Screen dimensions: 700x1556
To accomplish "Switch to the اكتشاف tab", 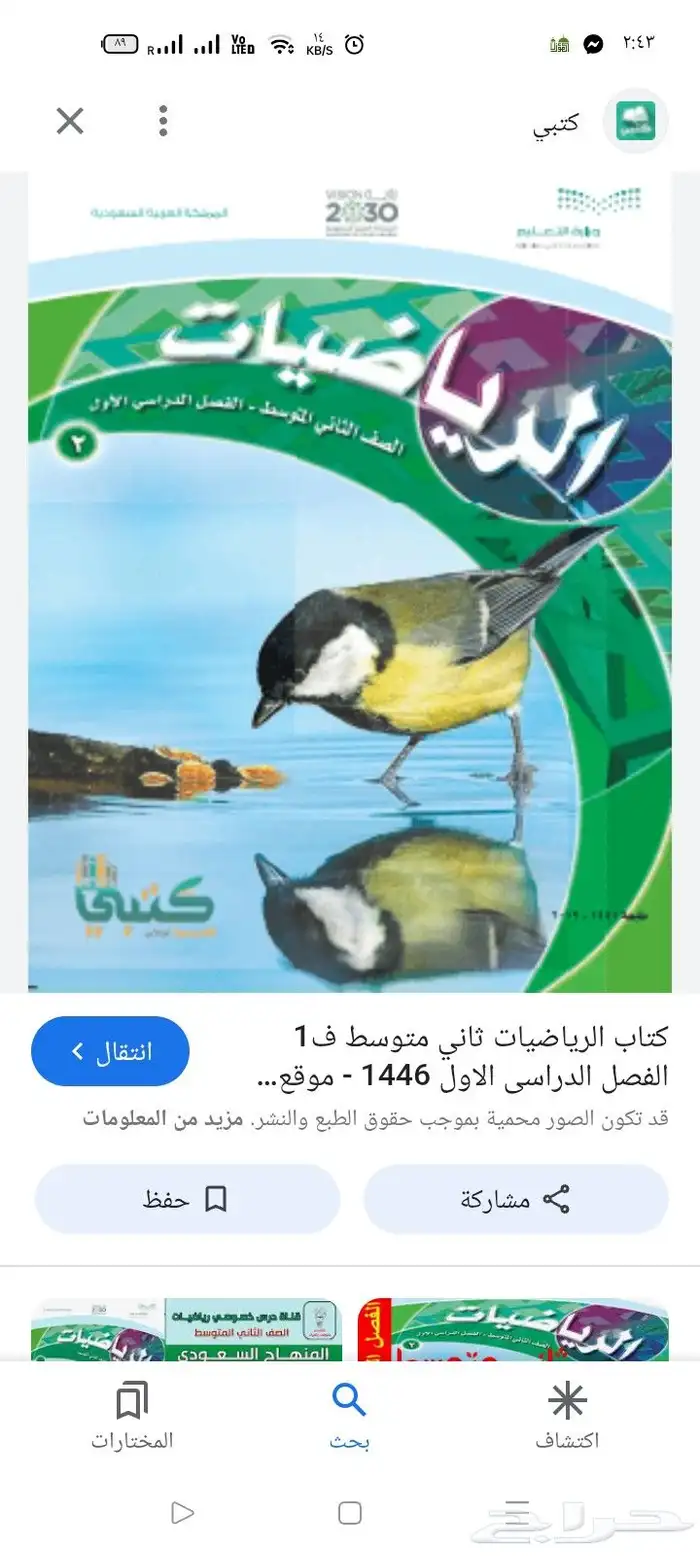I will coord(567,1415).
